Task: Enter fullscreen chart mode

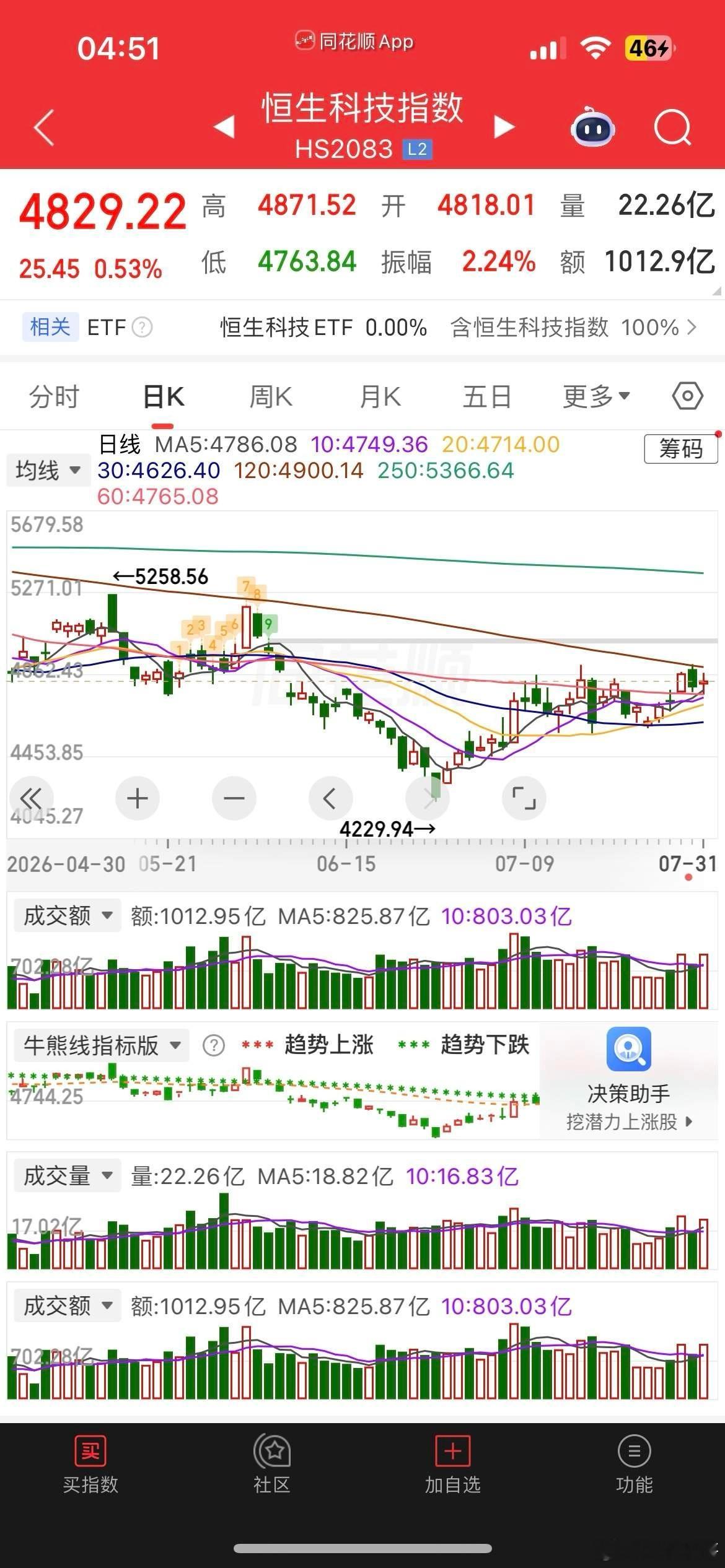Action: coord(524,798)
